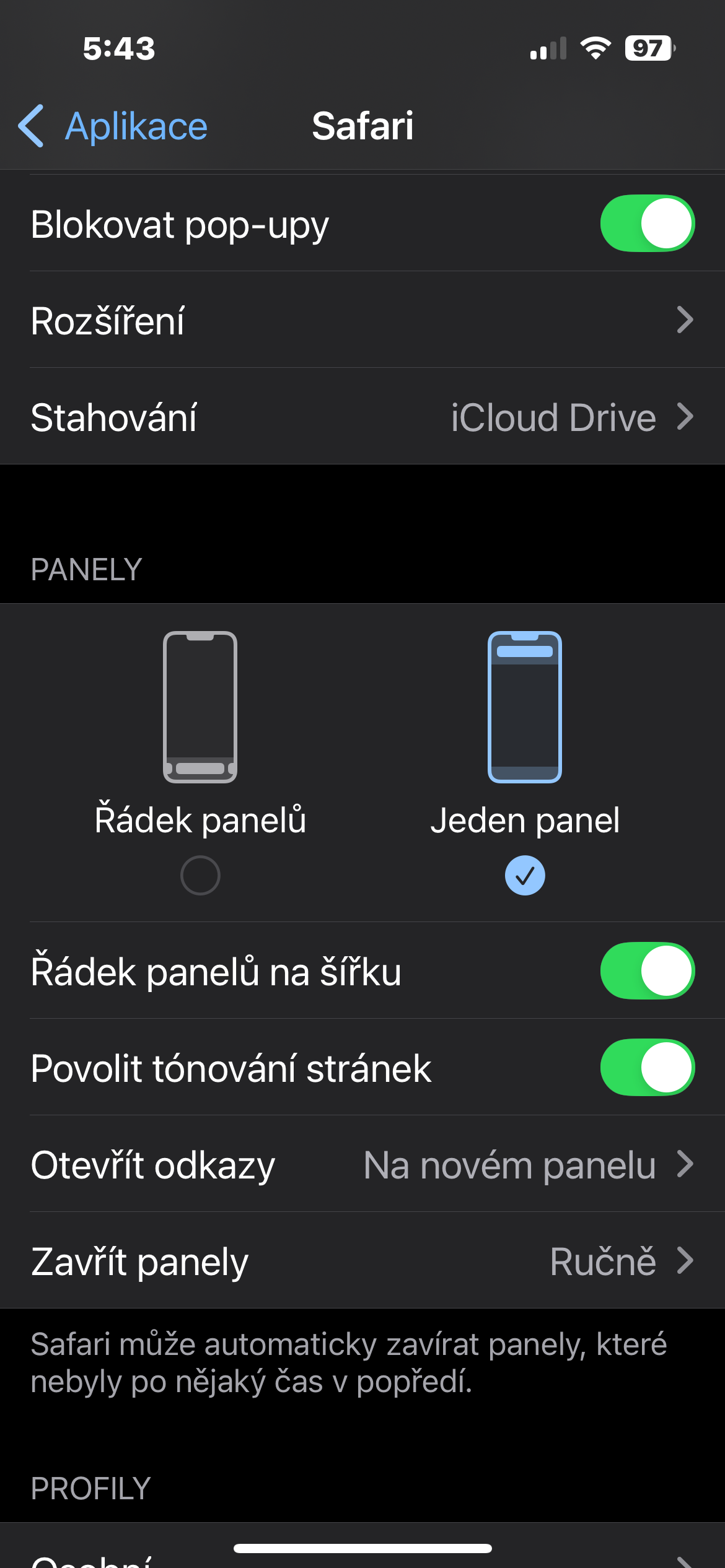Disable Řádek panelů na šířku
Viewport: 725px width, 1568px height.
click(647, 971)
